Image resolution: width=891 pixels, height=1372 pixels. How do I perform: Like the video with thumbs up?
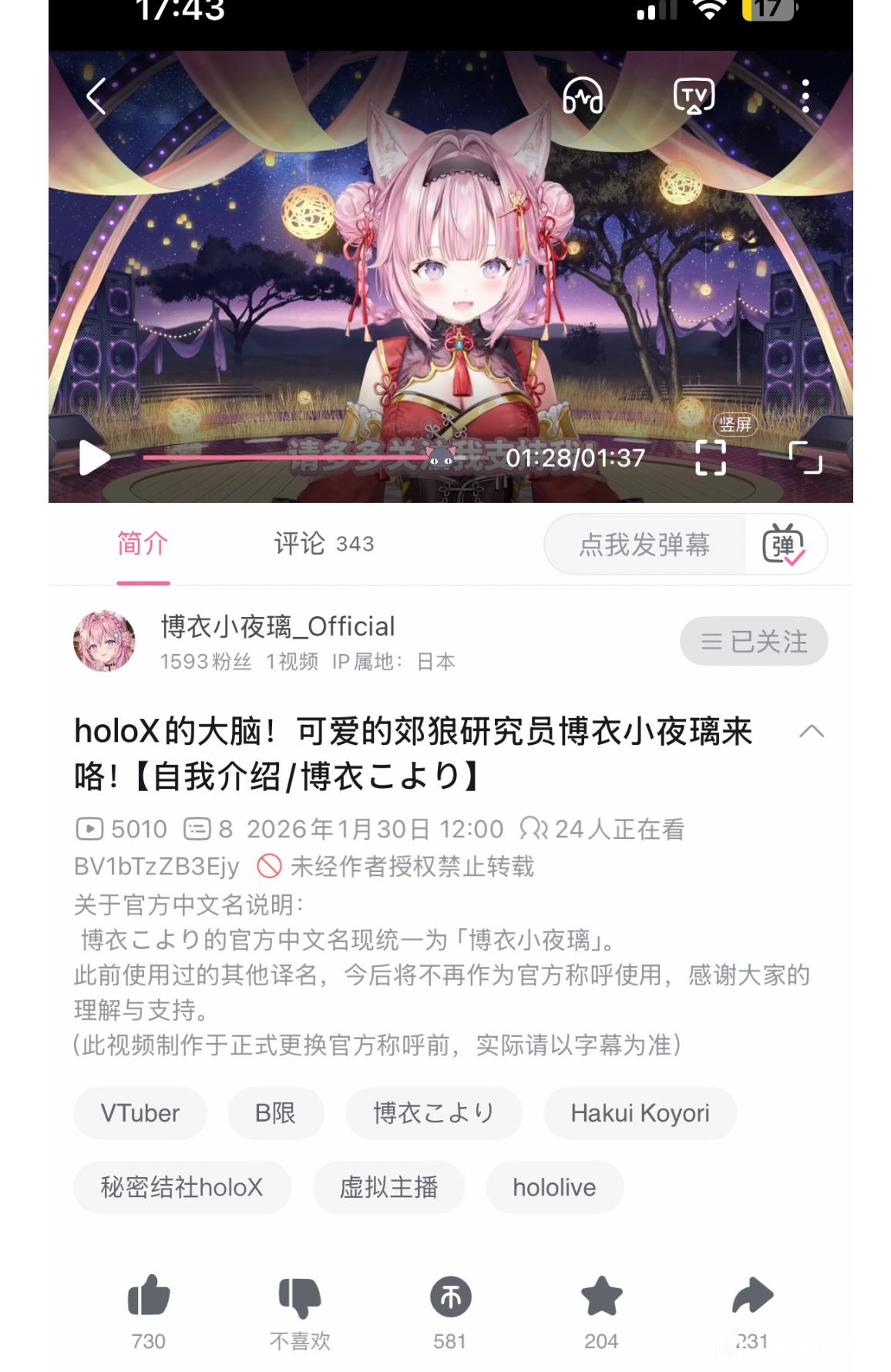149,1297
